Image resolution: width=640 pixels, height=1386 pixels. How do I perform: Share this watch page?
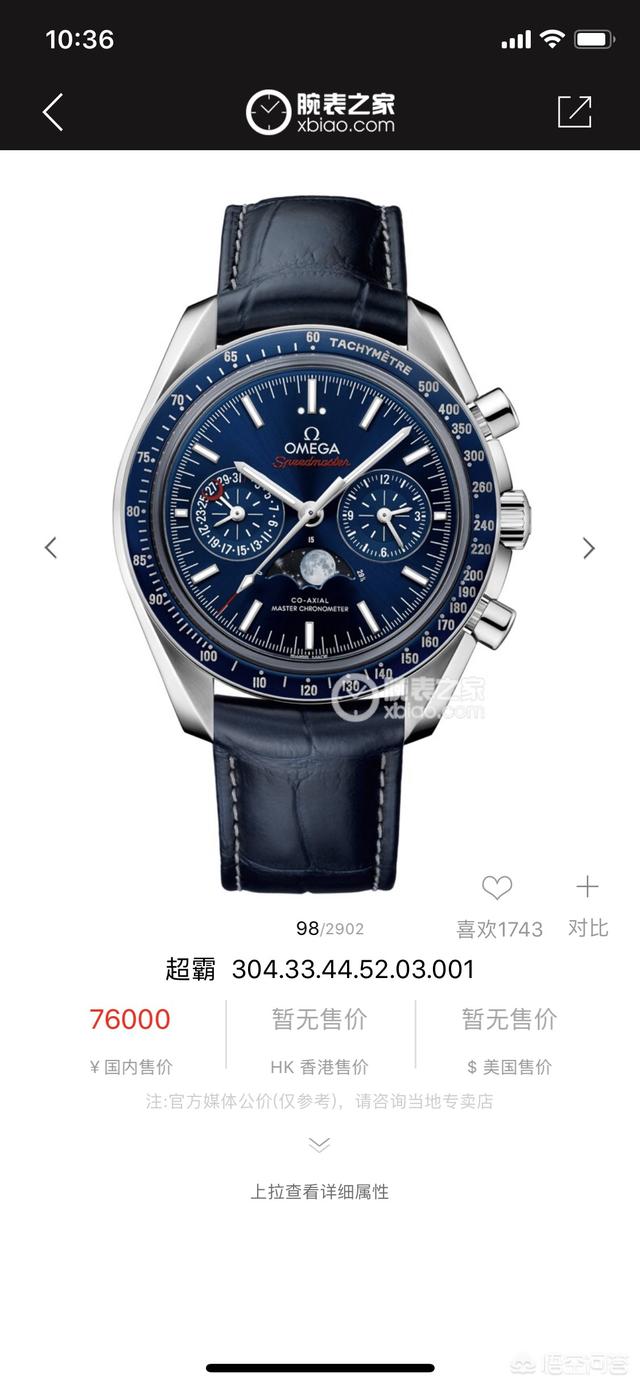click(574, 112)
